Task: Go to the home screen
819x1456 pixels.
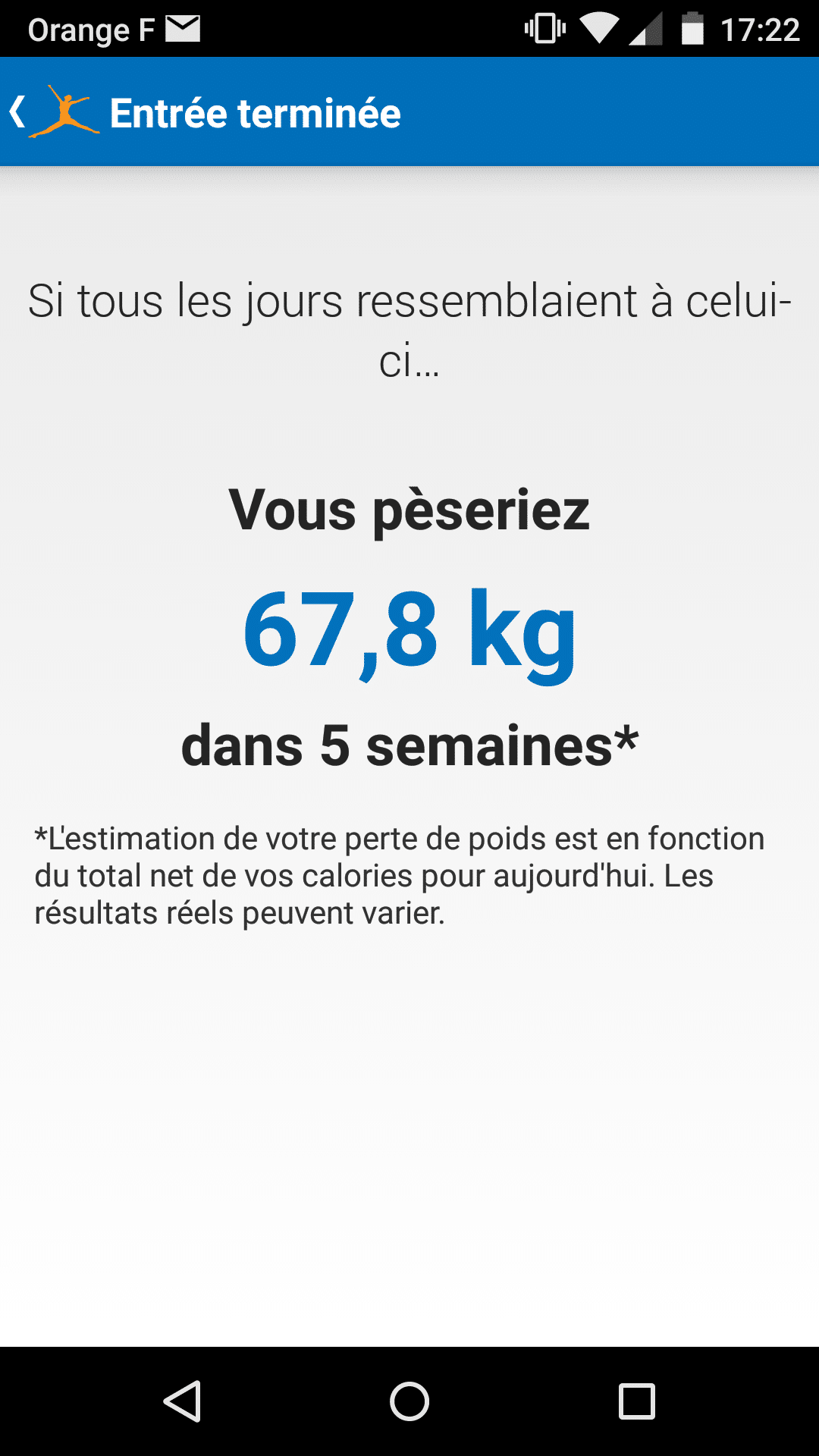Action: click(x=409, y=1401)
